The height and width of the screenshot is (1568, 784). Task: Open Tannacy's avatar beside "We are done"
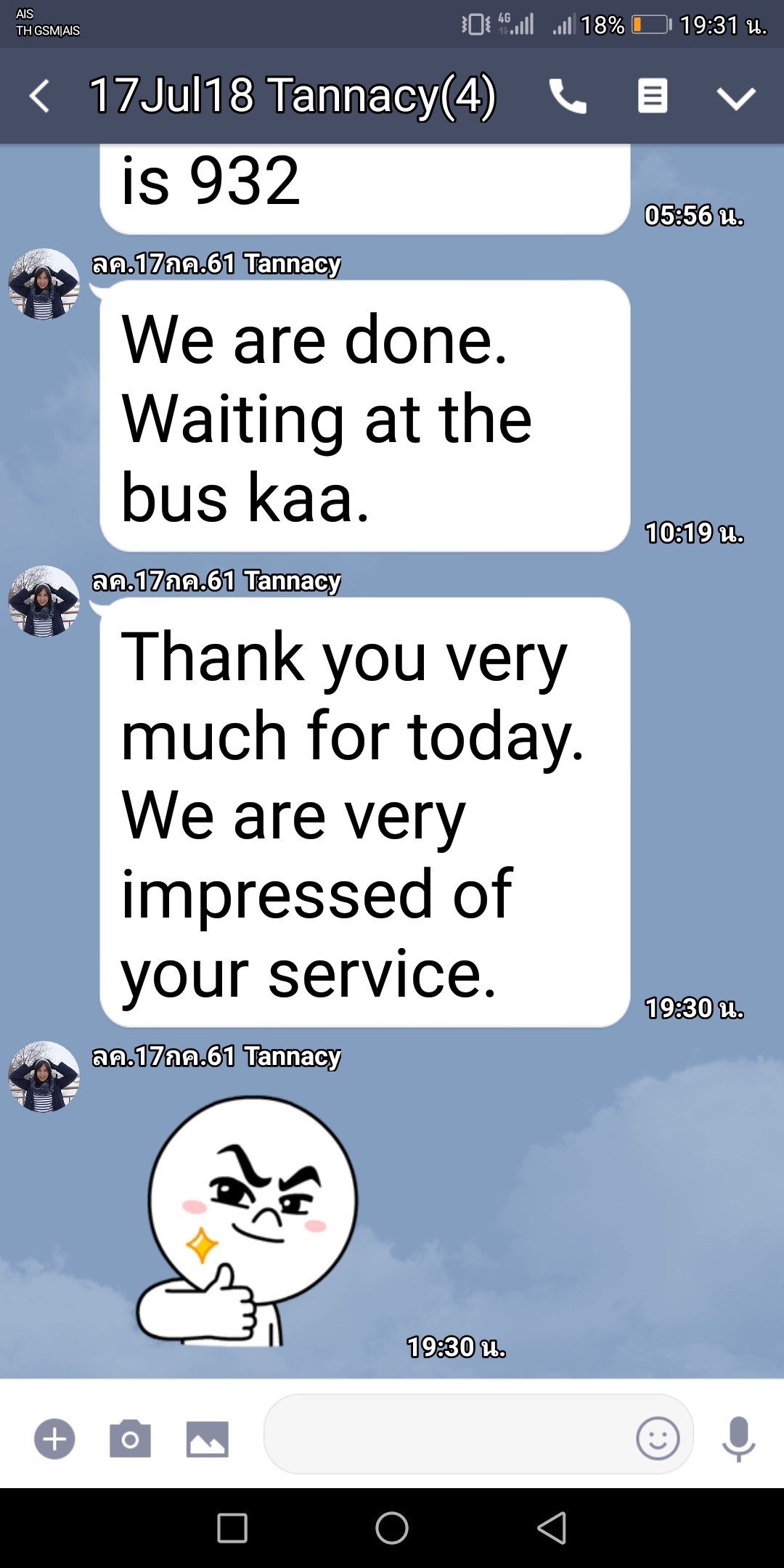(44, 285)
